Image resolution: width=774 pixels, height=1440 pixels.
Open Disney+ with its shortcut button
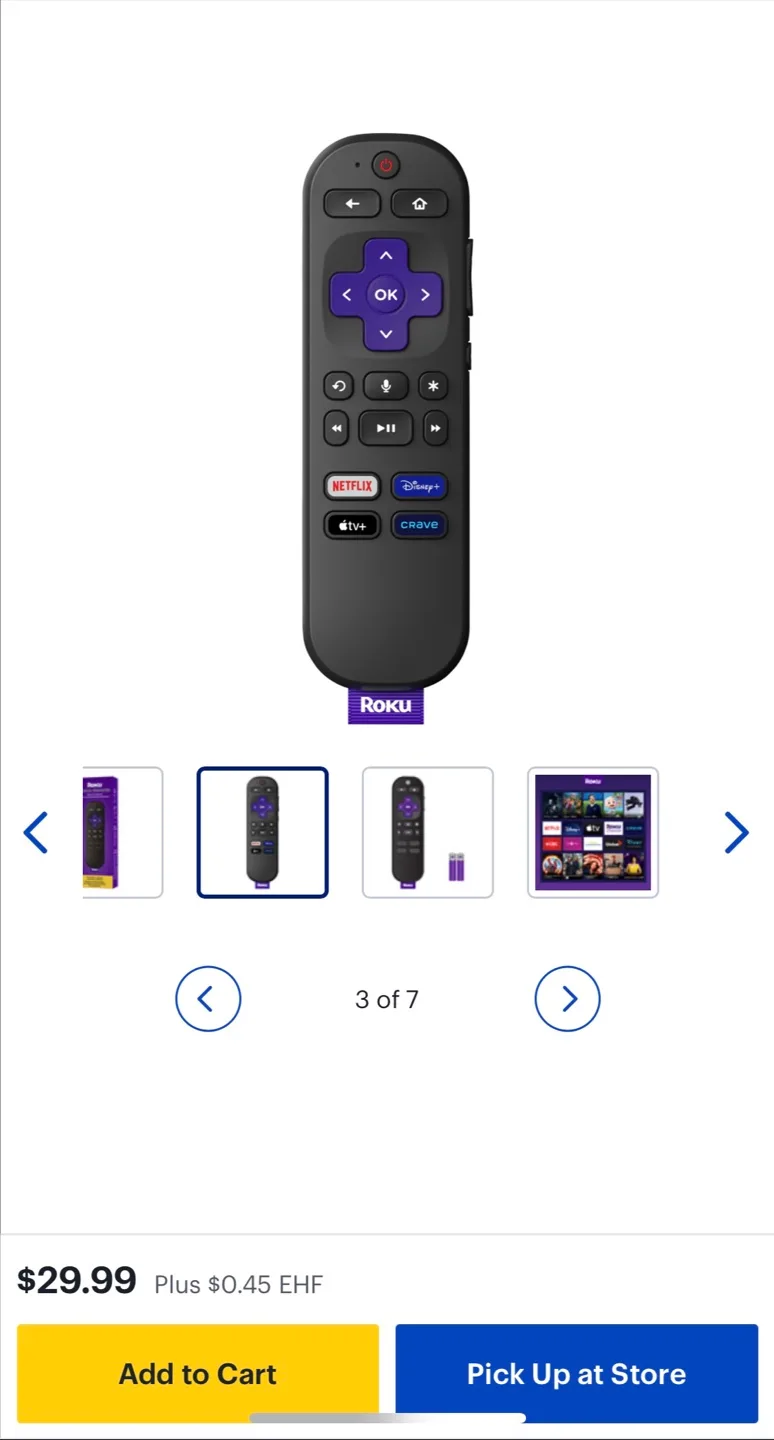[420, 486]
